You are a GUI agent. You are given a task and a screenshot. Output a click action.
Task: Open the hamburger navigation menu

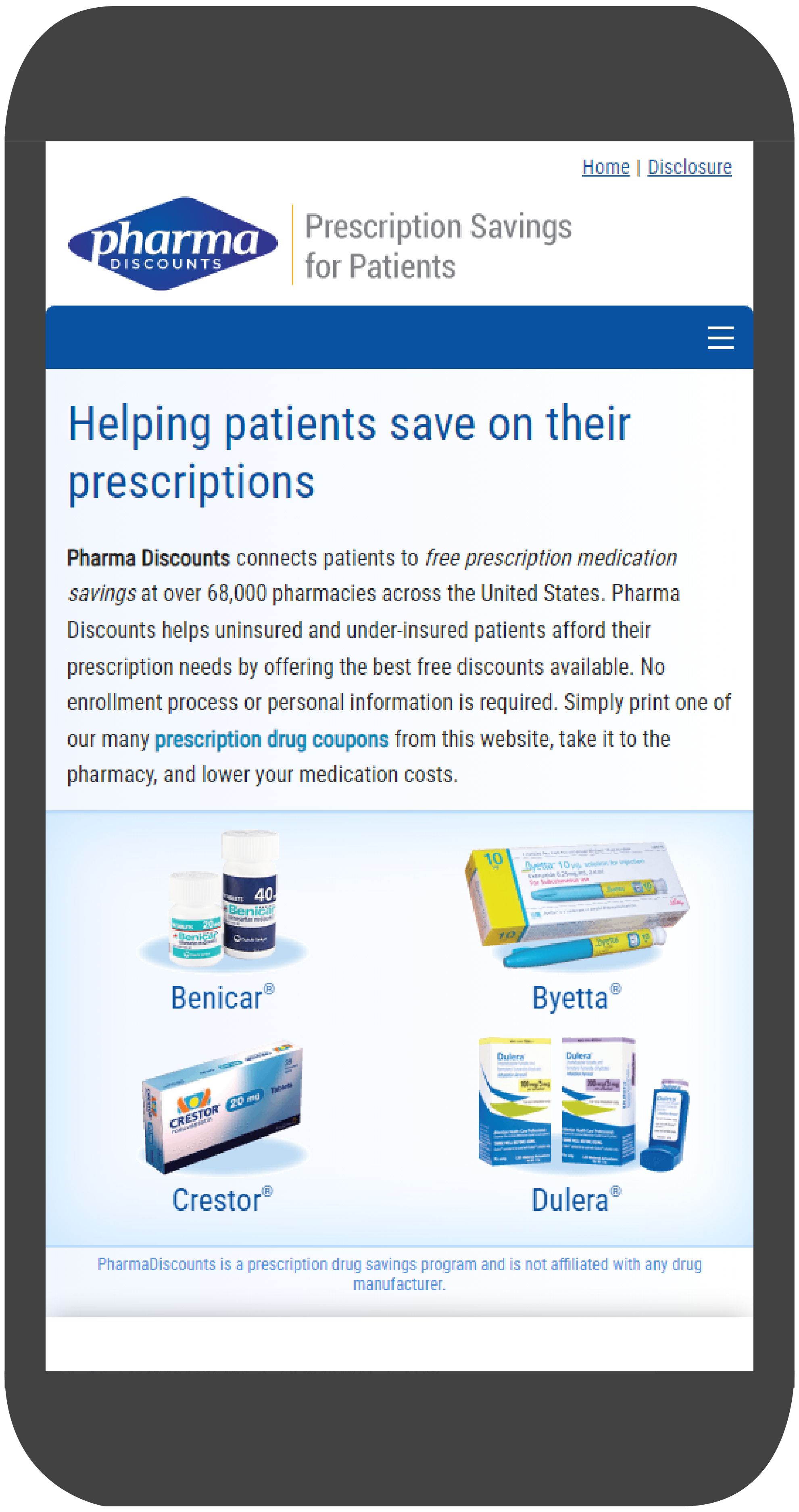click(720, 338)
